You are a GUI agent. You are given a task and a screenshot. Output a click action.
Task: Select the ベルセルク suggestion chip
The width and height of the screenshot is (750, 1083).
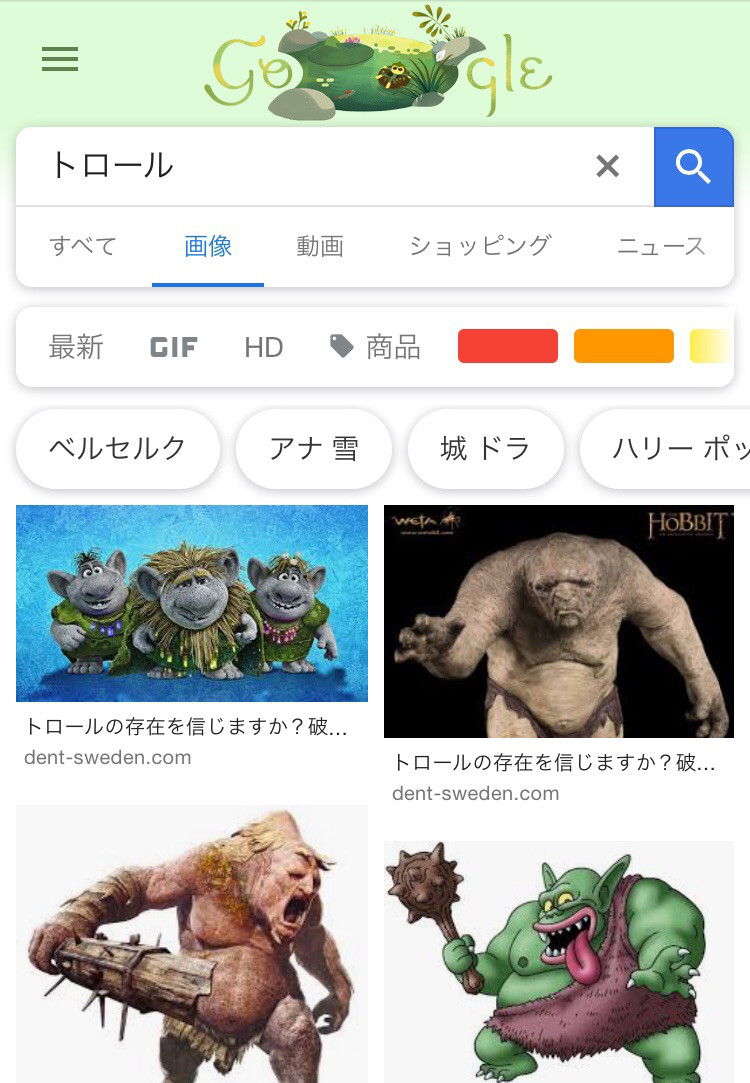[x=118, y=448]
